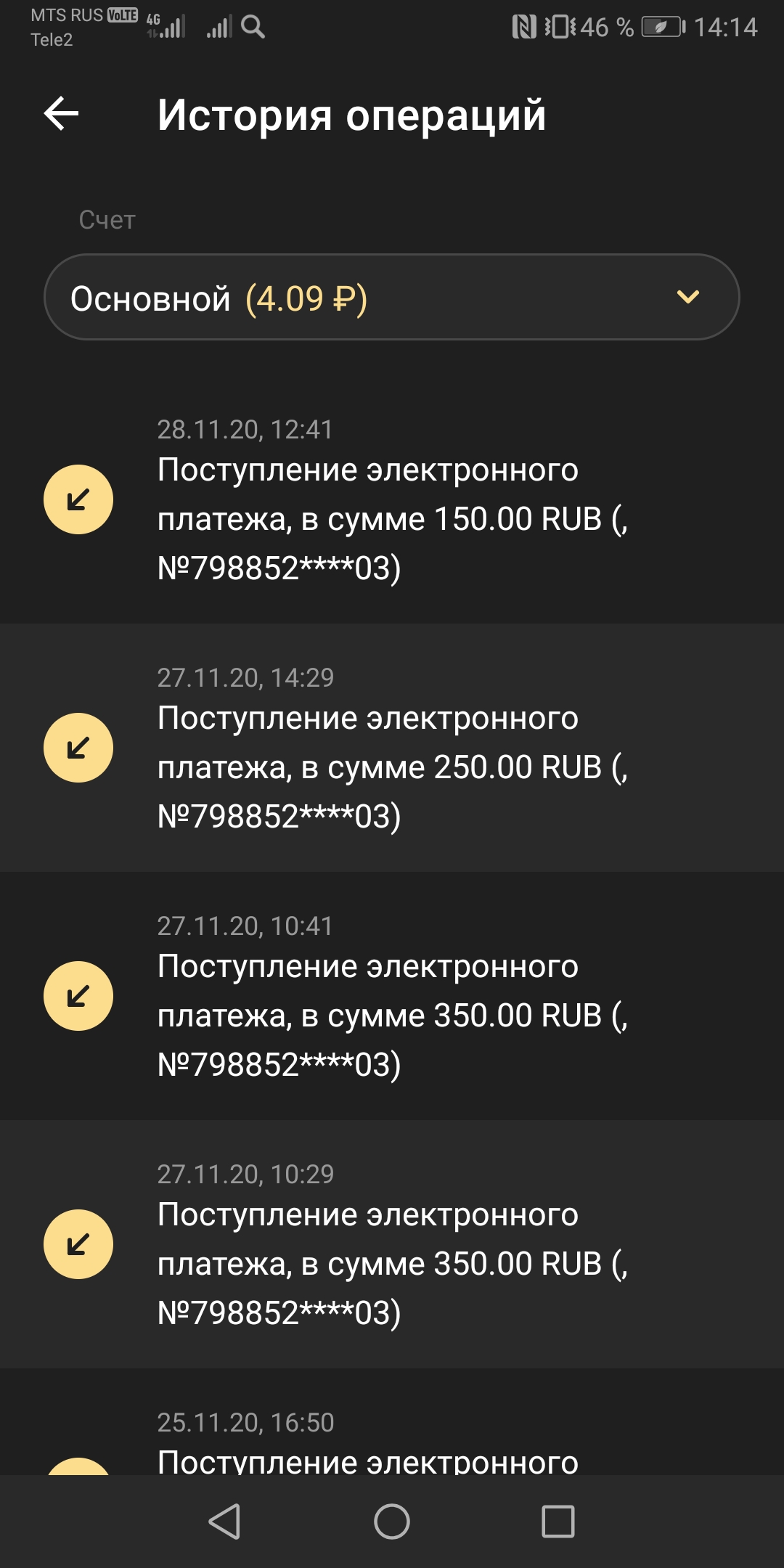Open the 28.11.20, 12:41 payment of 150.00 RUB
The image size is (784, 1568).
392,501
